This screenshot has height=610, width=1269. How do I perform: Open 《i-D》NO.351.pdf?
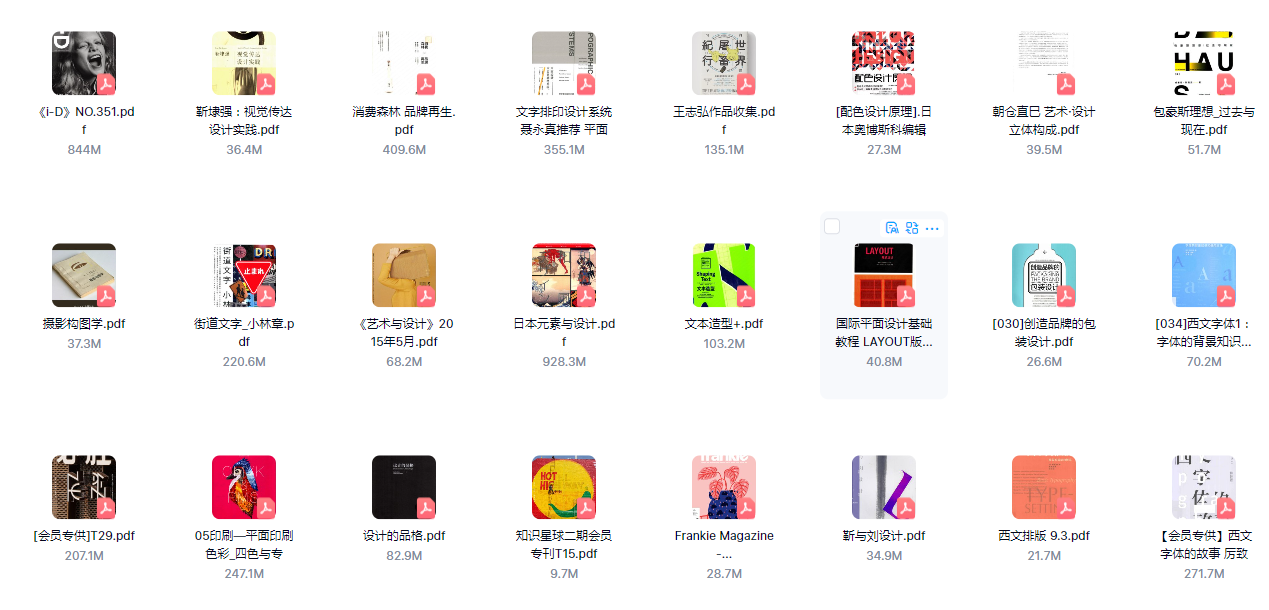click(84, 64)
